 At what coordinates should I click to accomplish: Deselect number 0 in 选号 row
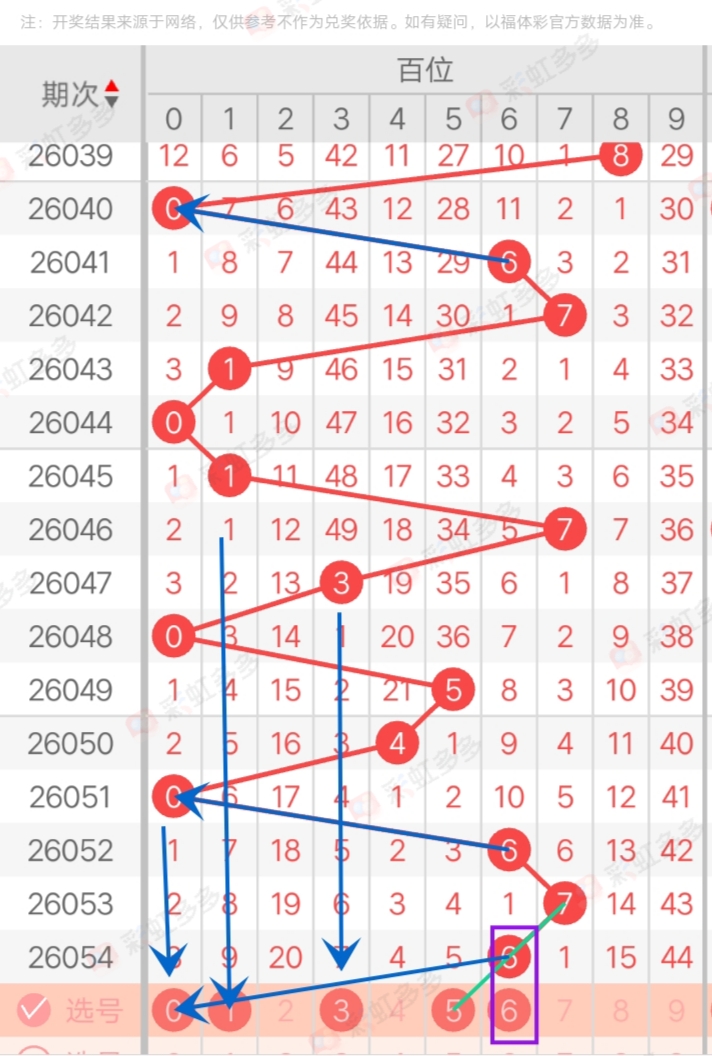coord(174,1012)
